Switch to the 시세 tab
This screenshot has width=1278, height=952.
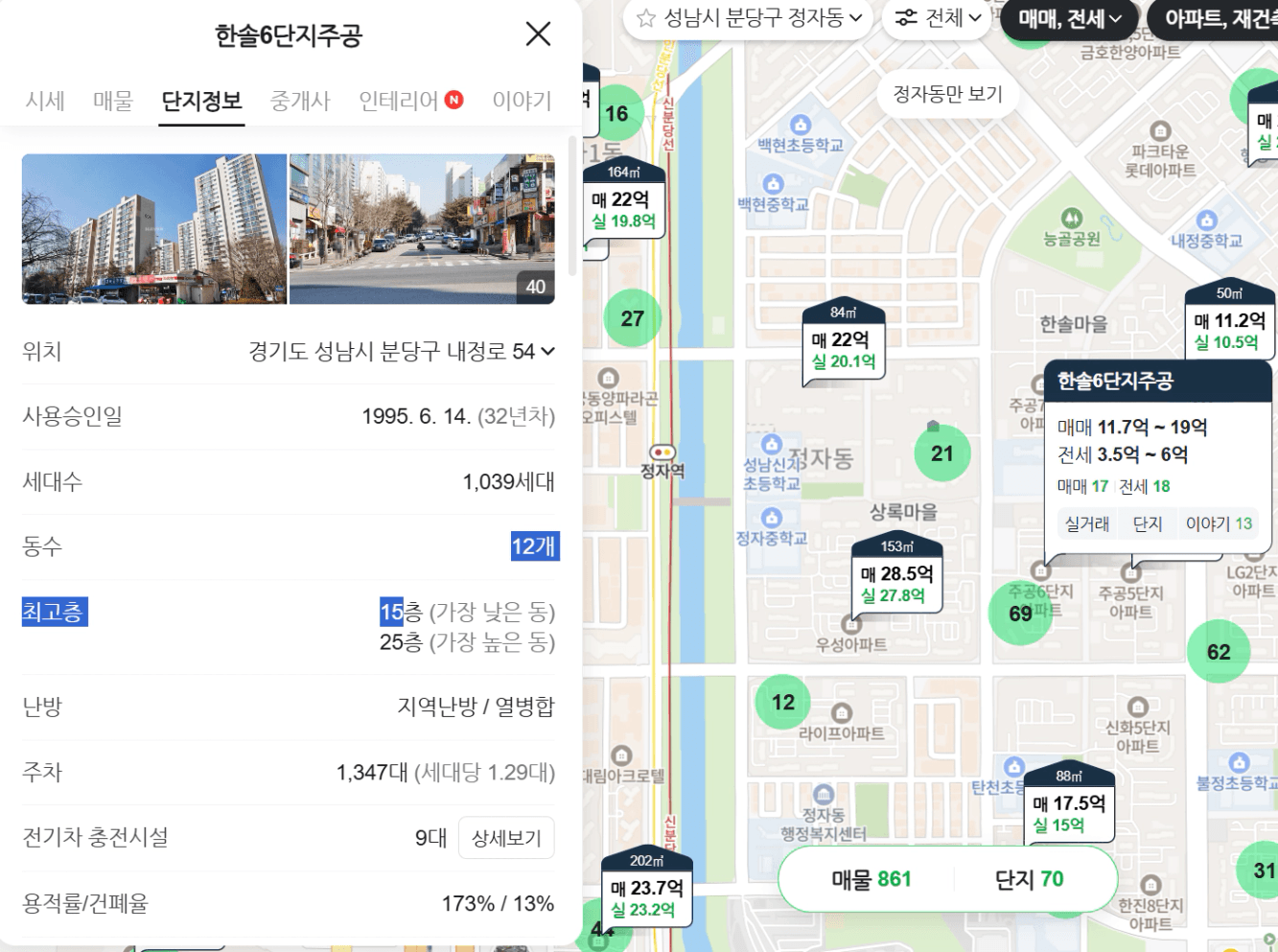coord(45,101)
